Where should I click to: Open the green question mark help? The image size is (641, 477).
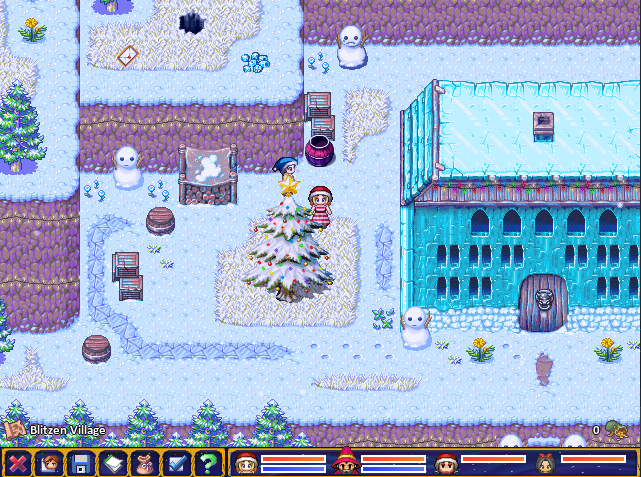click(x=207, y=463)
